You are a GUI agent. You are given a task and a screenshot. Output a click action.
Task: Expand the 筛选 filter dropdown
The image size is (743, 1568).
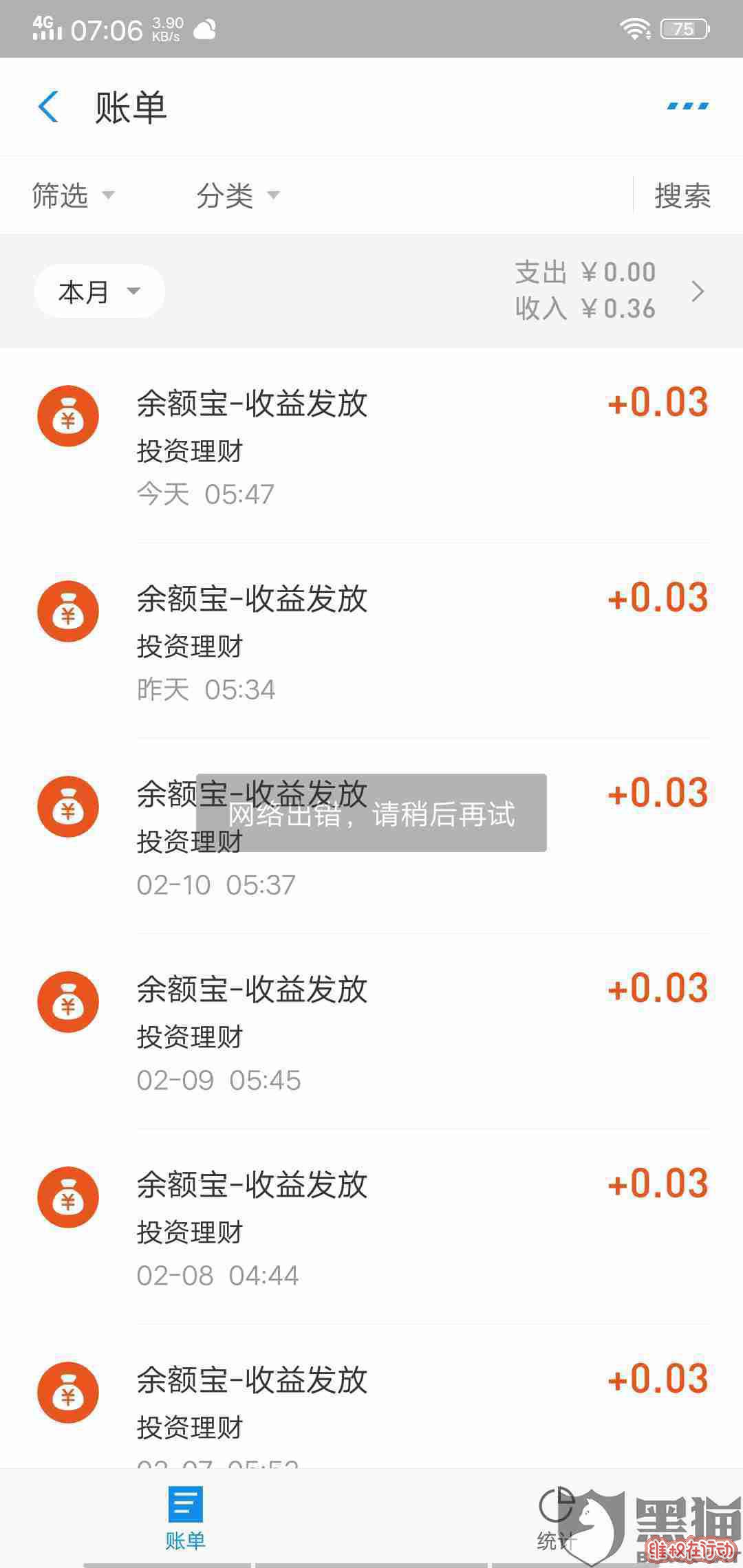(74, 195)
